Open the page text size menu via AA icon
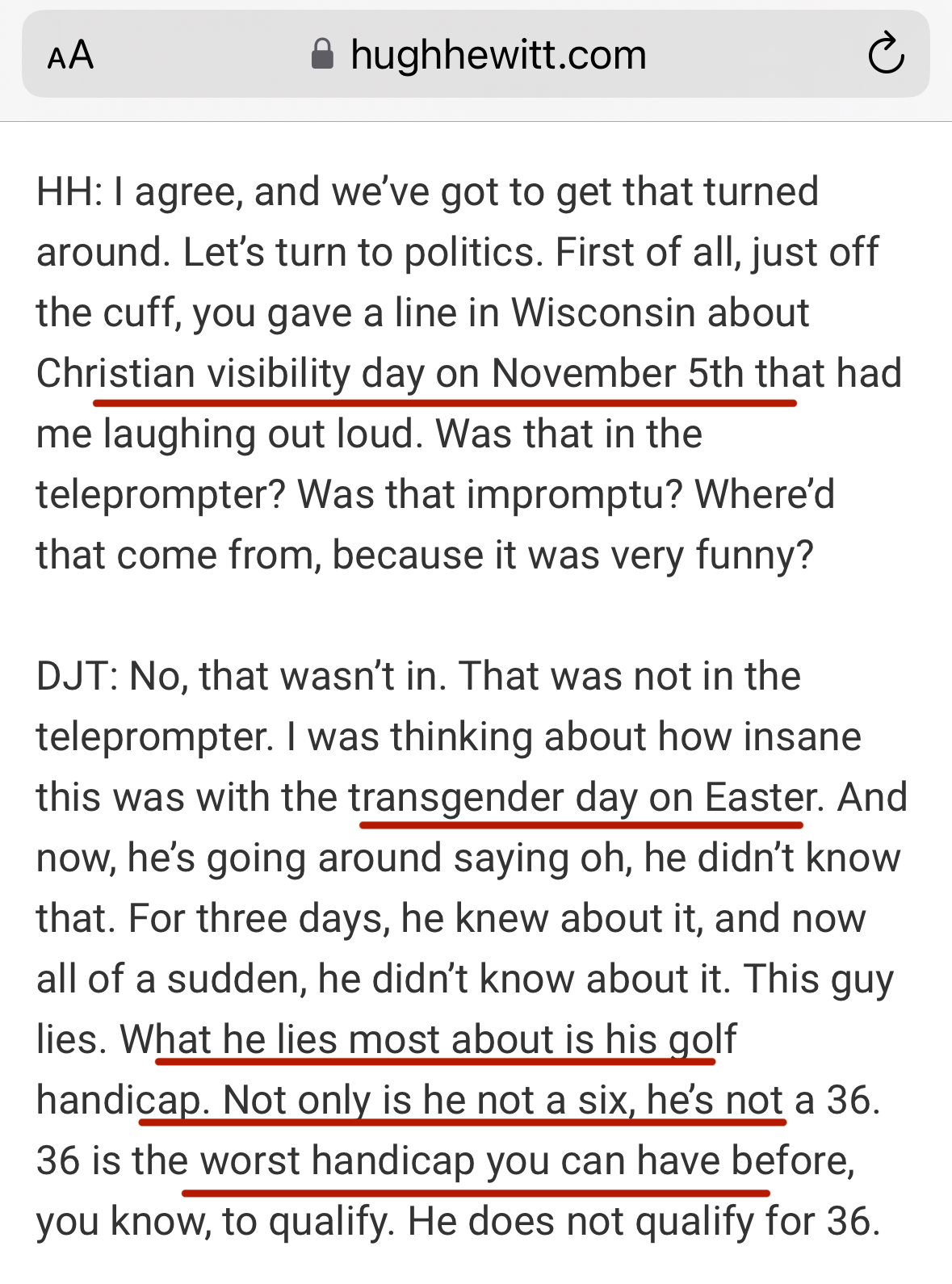The image size is (952, 1284). coord(69,55)
